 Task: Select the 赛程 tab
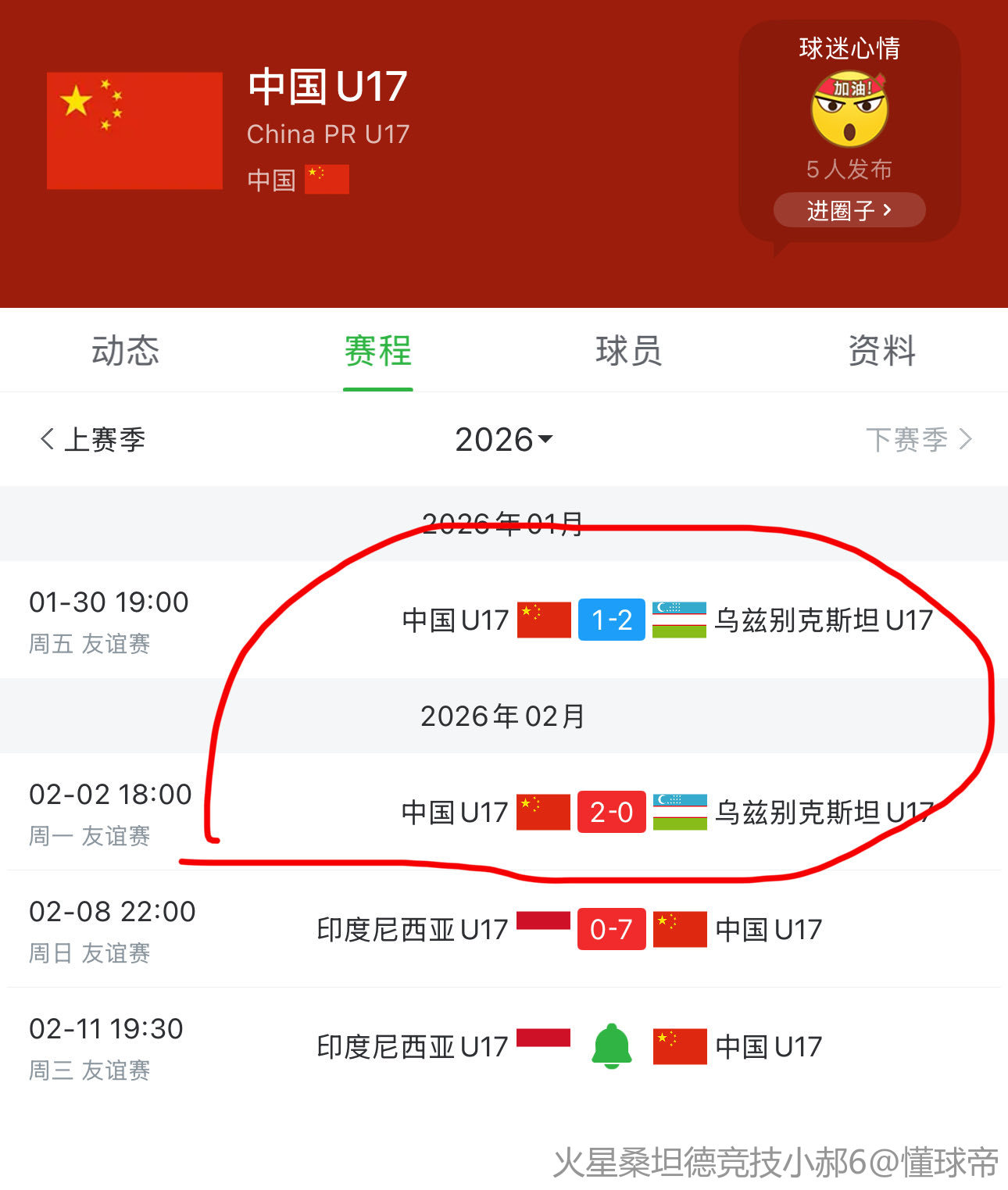[x=377, y=351]
